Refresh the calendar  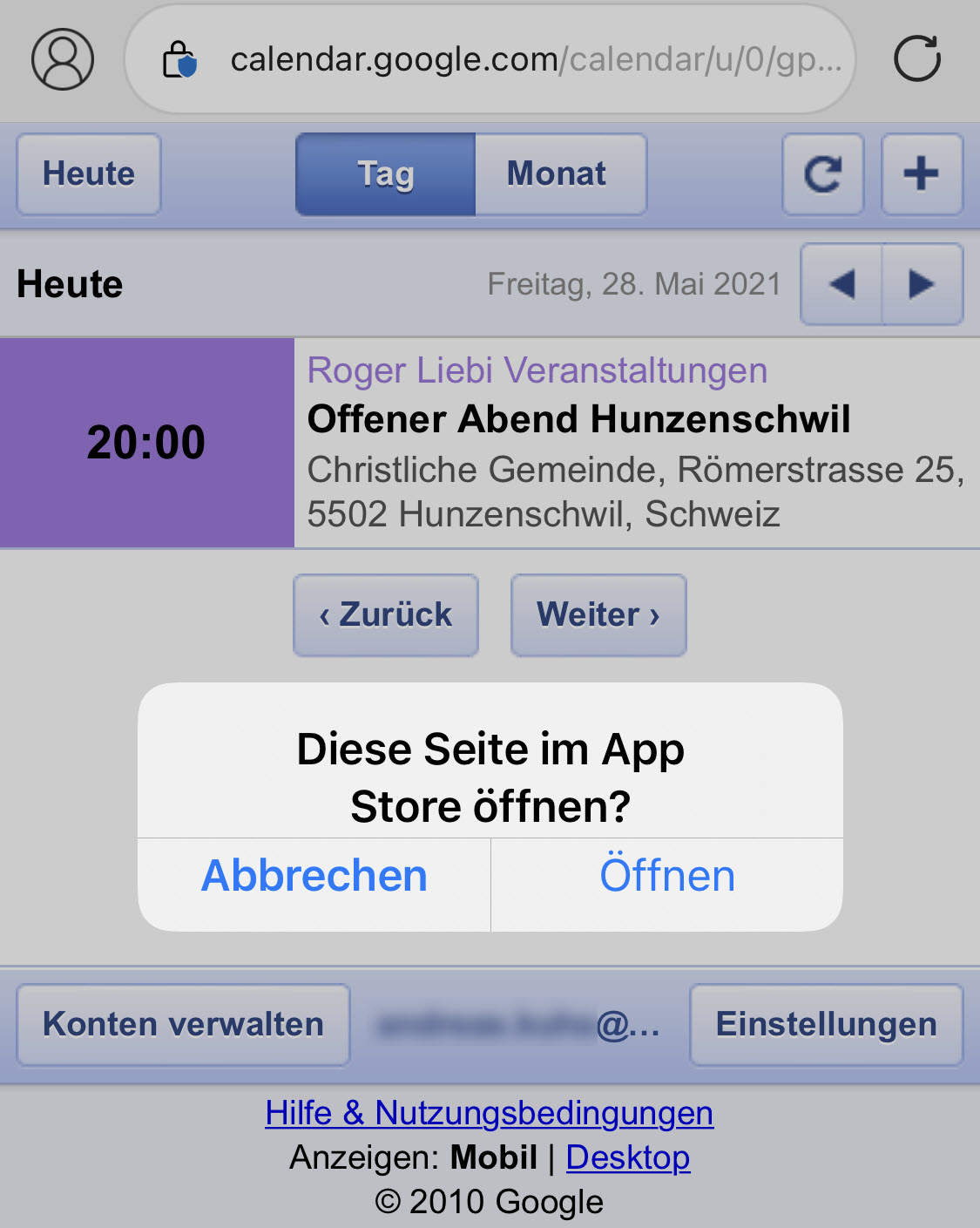pos(822,173)
